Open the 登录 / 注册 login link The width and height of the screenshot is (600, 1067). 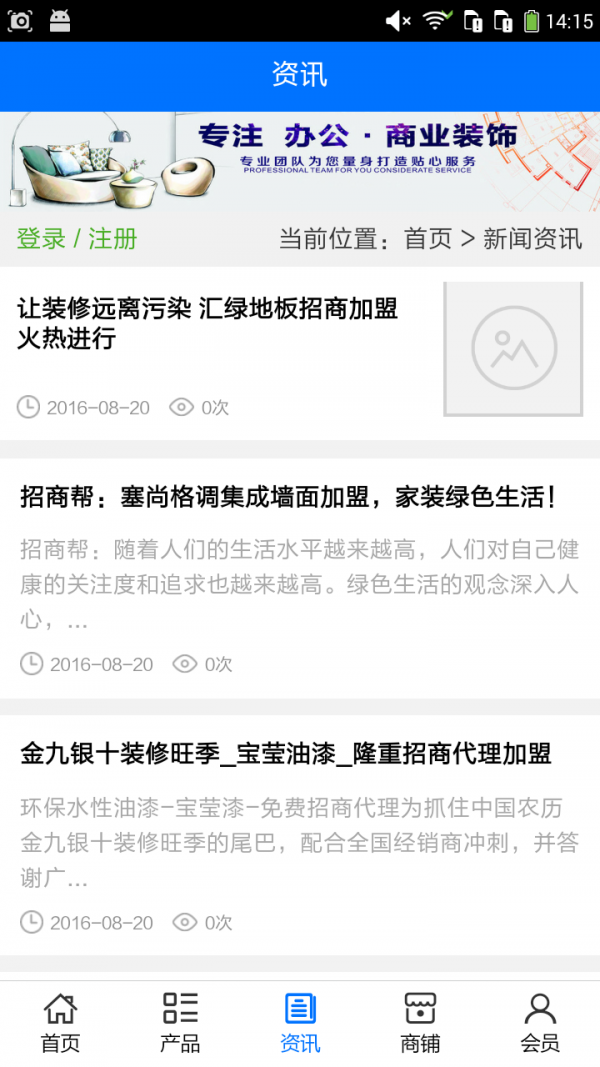pyautogui.click(x=77, y=239)
